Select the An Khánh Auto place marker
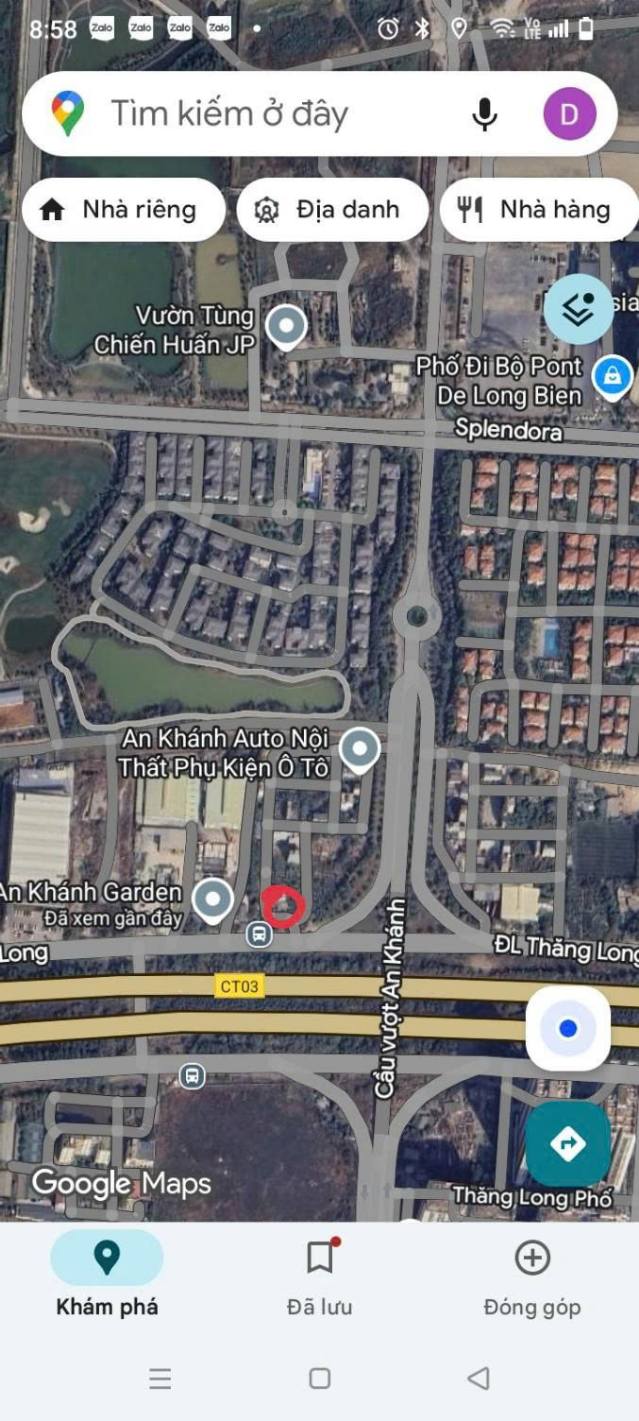Viewport: 639px width, 1421px height. (x=359, y=748)
